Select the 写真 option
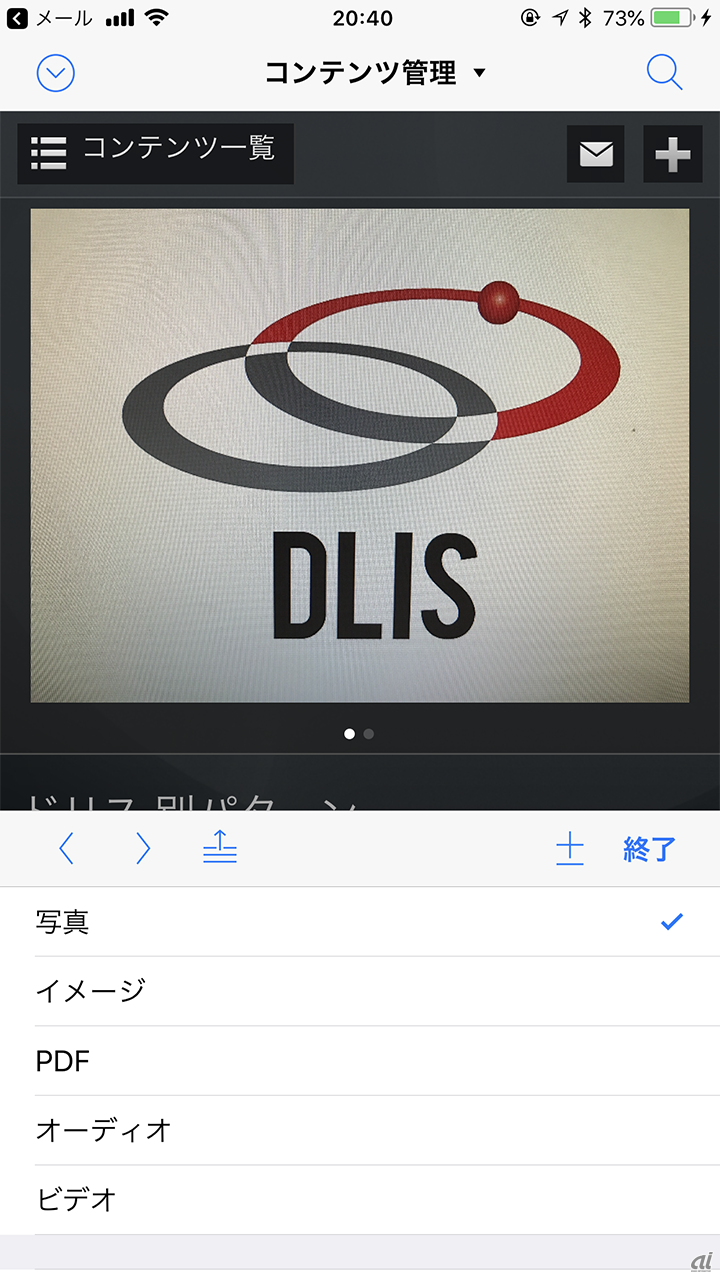Viewport: 720px width, 1280px height. coord(360,921)
